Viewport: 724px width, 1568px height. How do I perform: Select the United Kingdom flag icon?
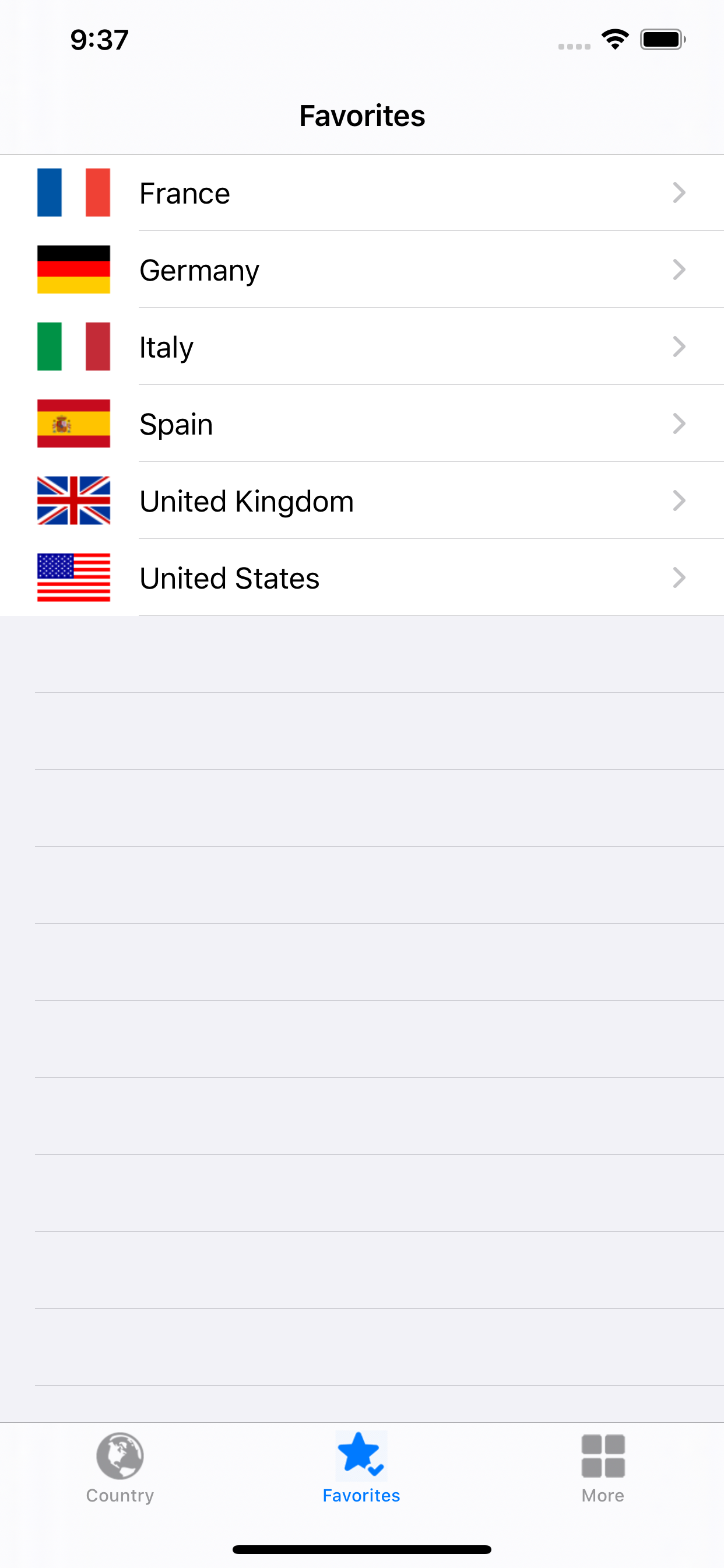coord(73,501)
